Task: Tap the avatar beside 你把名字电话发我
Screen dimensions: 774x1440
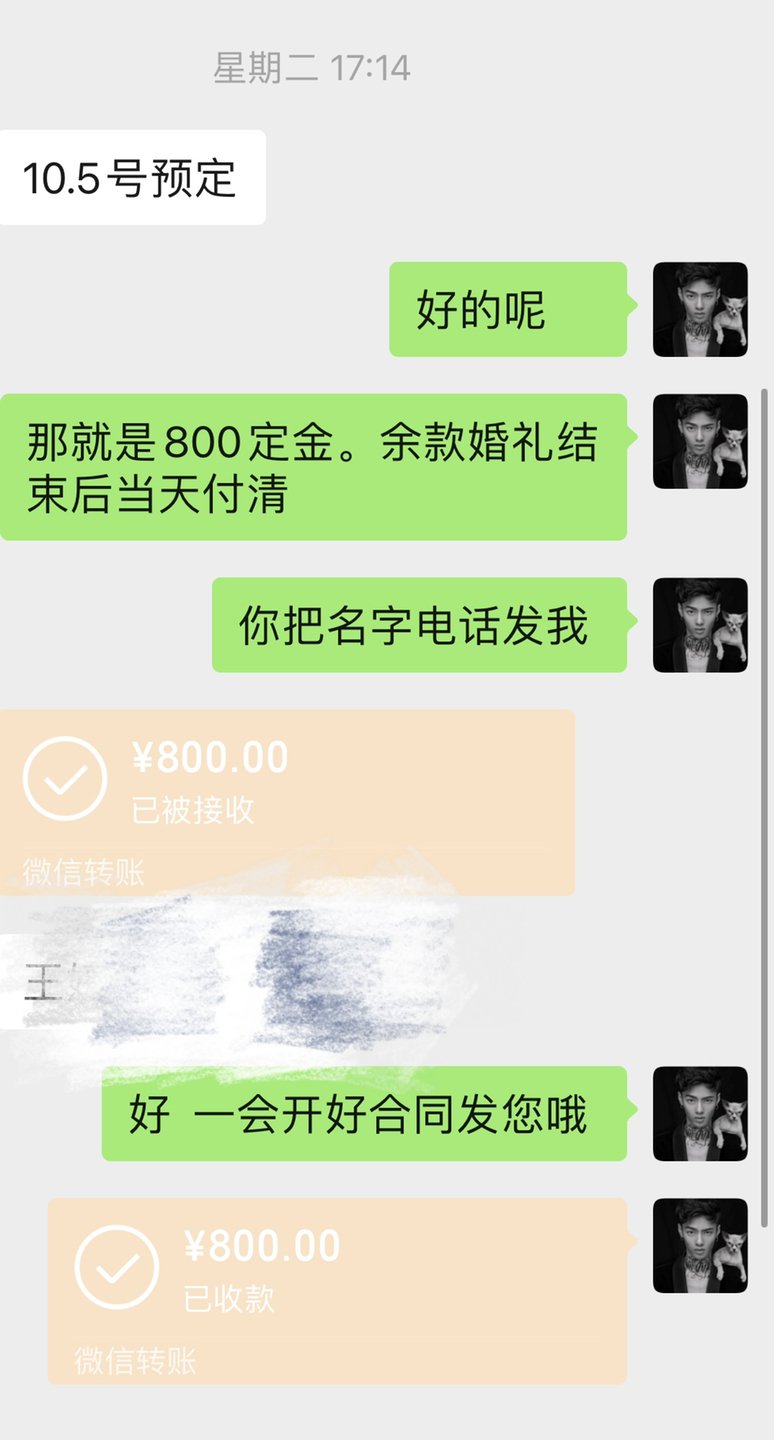Action: click(x=700, y=625)
